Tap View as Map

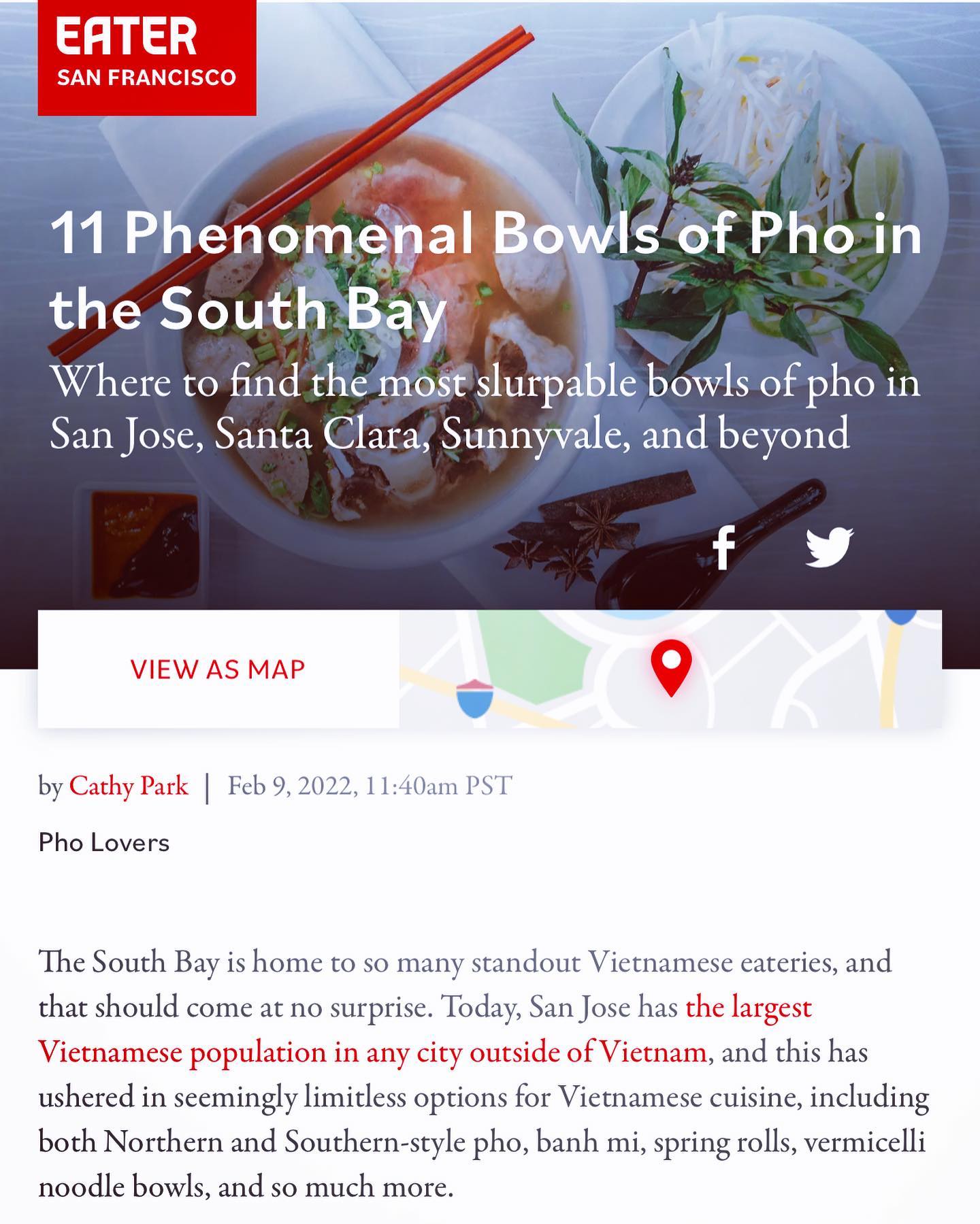coord(218,669)
